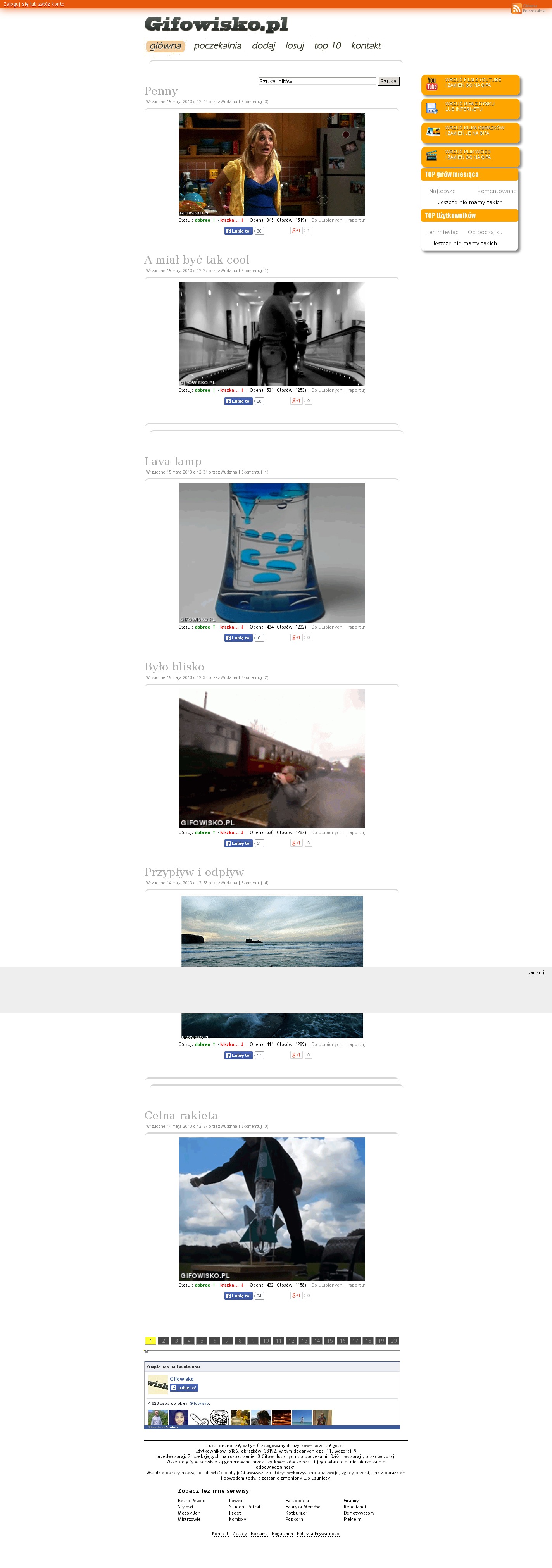Go to page 2 of gifs
The image size is (552, 1568).
163,1341
